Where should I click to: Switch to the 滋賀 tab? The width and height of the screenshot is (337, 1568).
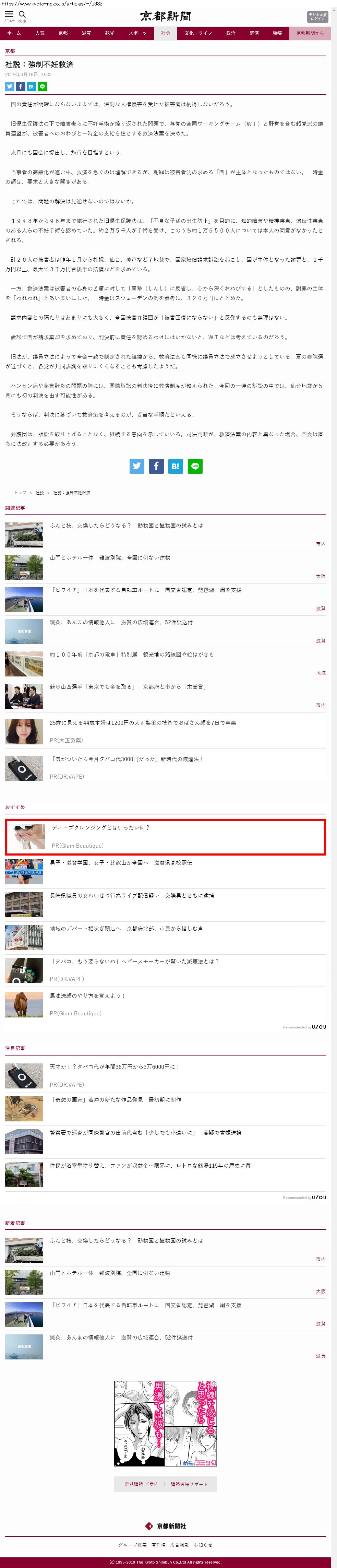click(86, 33)
